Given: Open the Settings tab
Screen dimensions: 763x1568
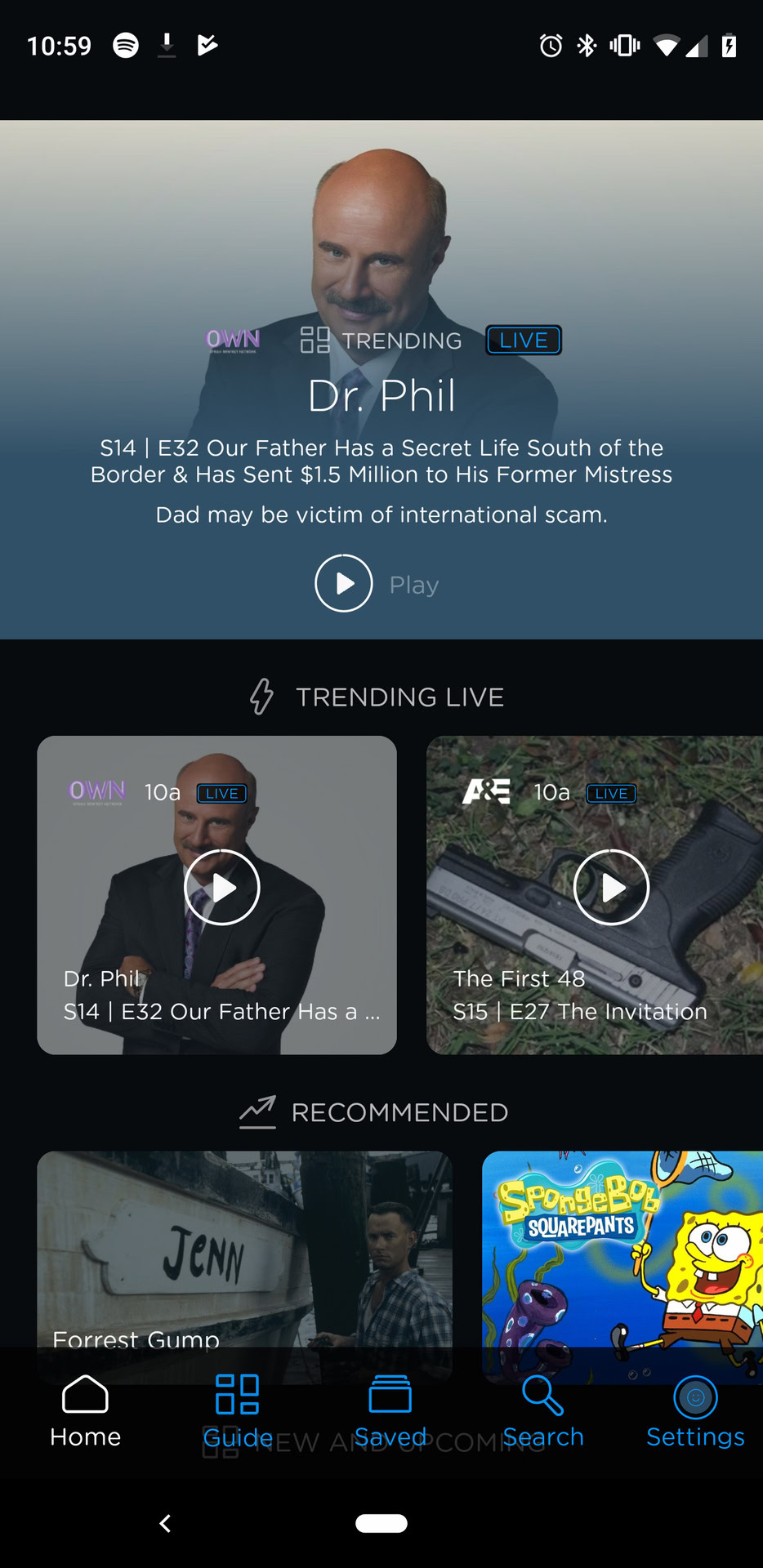Looking at the screenshot, I should (695, 1411).
